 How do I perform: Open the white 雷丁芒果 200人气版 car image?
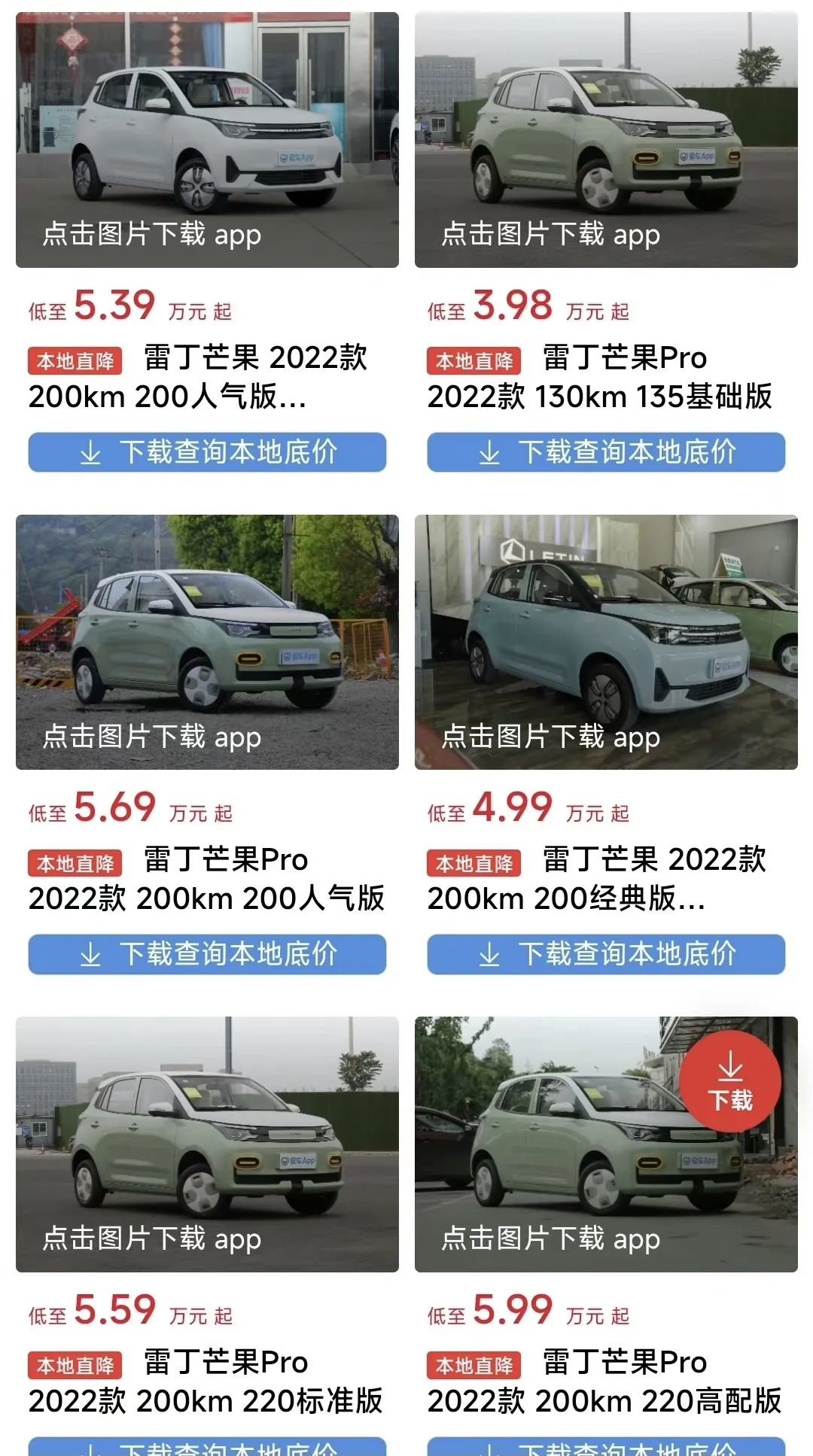pos(207,139)
